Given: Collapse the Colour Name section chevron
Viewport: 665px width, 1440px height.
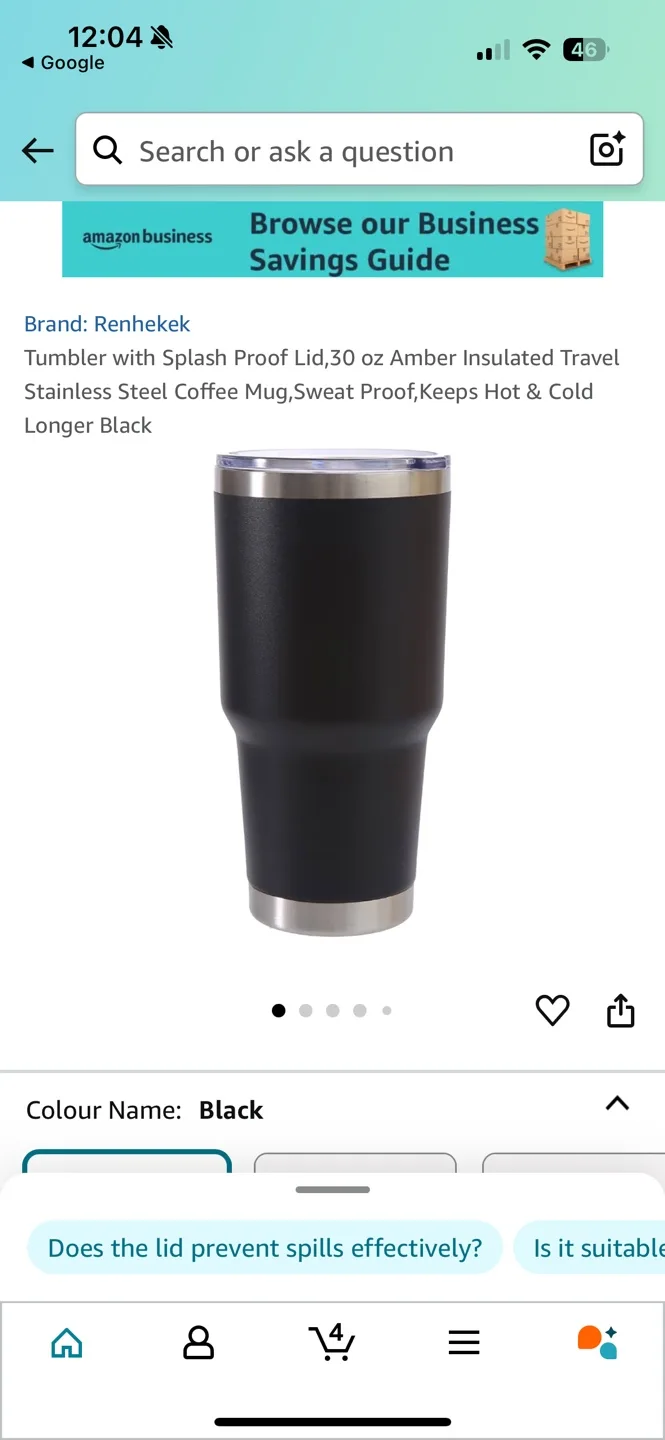Looking at the screenshot, I should tap(618, 1104).
